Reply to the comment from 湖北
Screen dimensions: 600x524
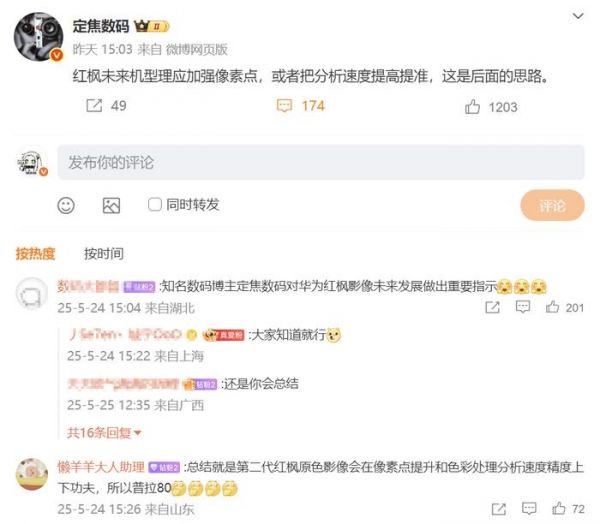pos(523,308)
